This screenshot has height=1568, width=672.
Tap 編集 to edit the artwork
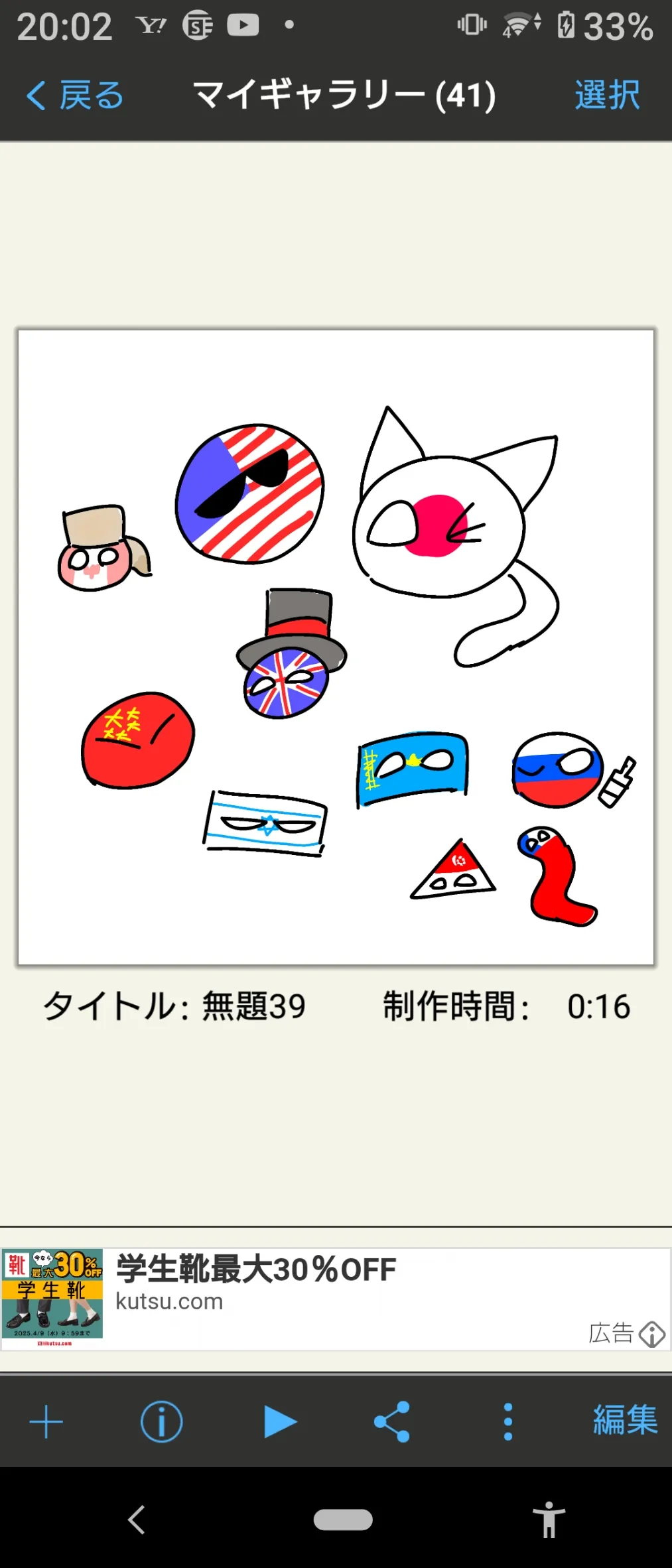(625, 1421)
